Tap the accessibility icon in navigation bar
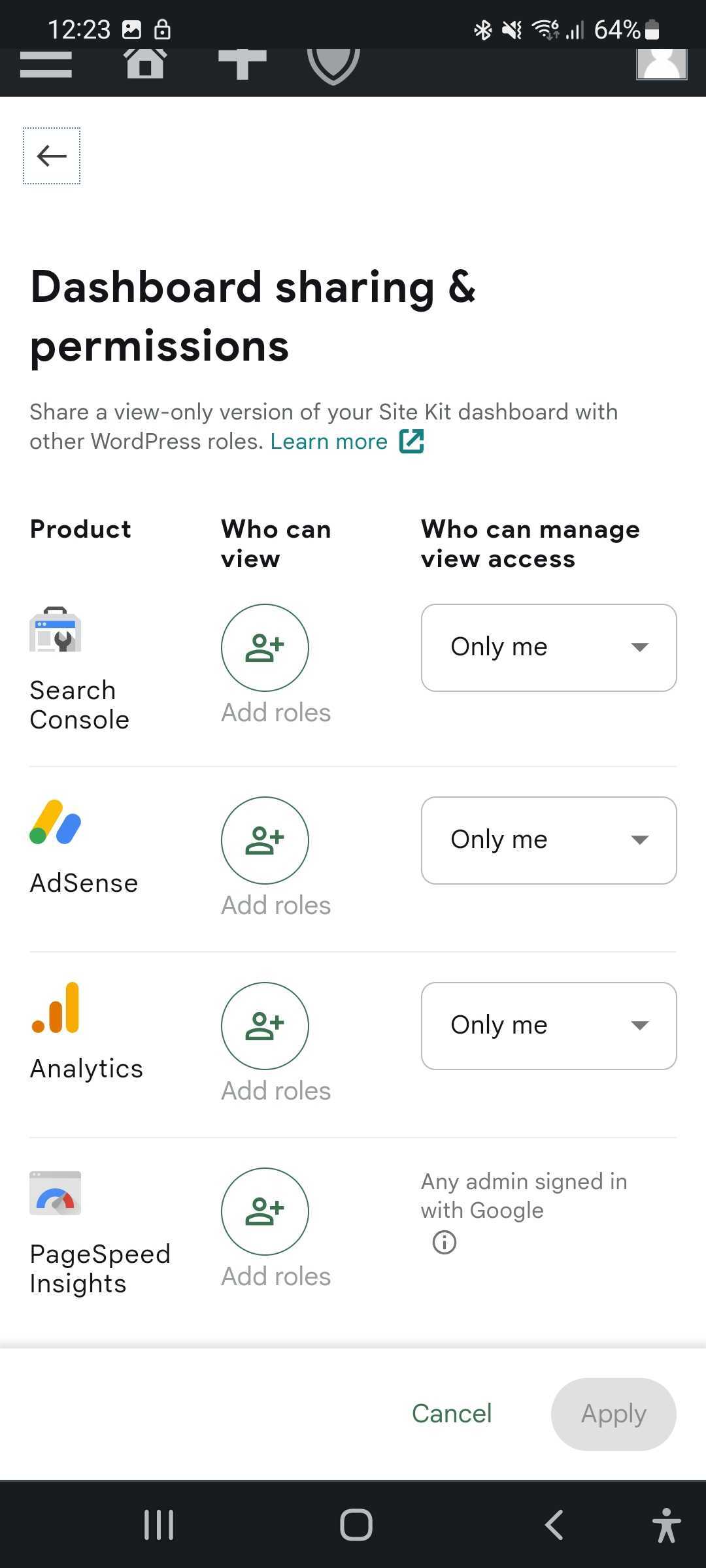This screenshot has width=706, height=1568. (667, 1525)
